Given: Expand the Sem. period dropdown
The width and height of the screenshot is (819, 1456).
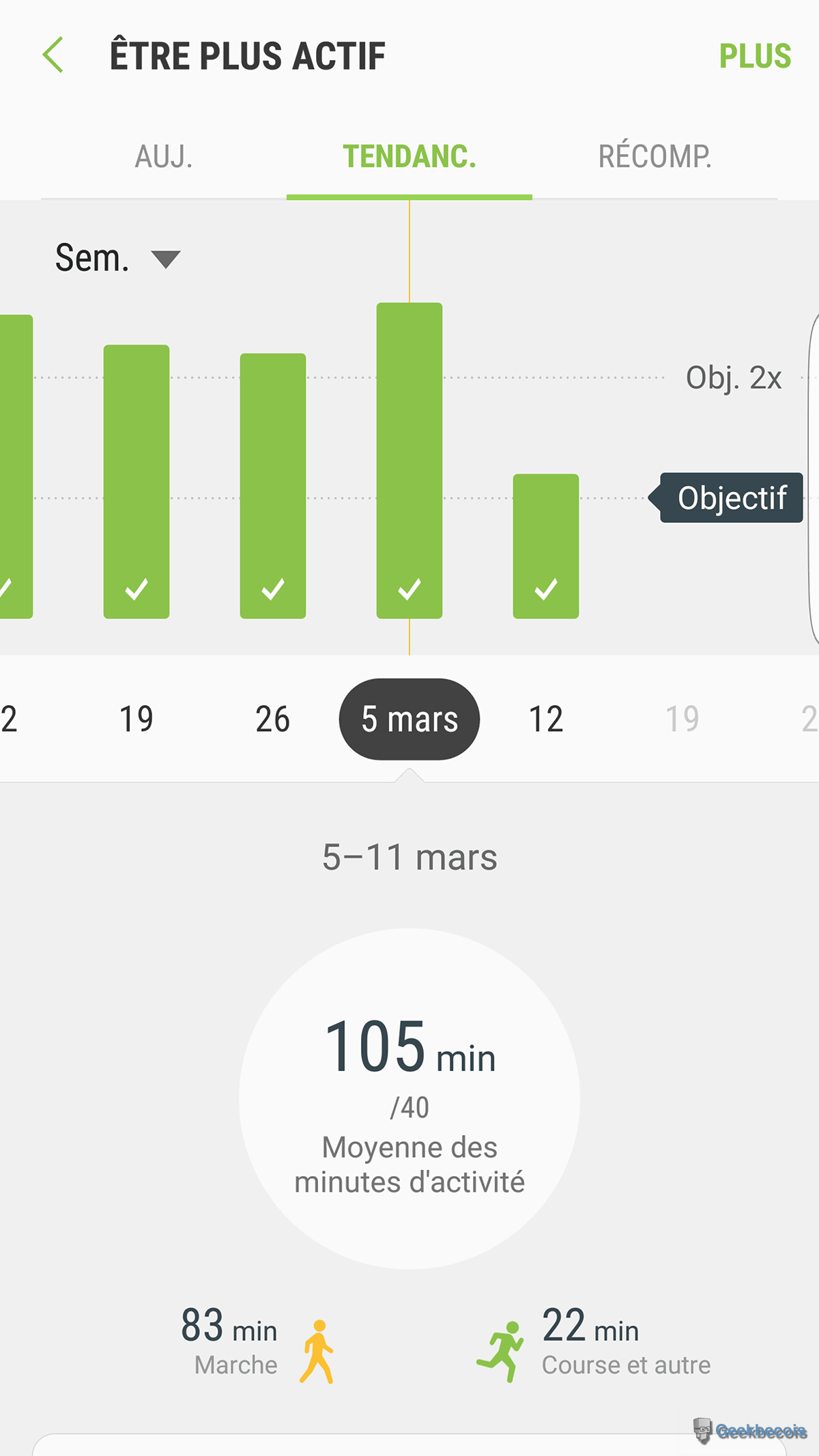Looking at the screenshot, I should [x=117, y=259].
